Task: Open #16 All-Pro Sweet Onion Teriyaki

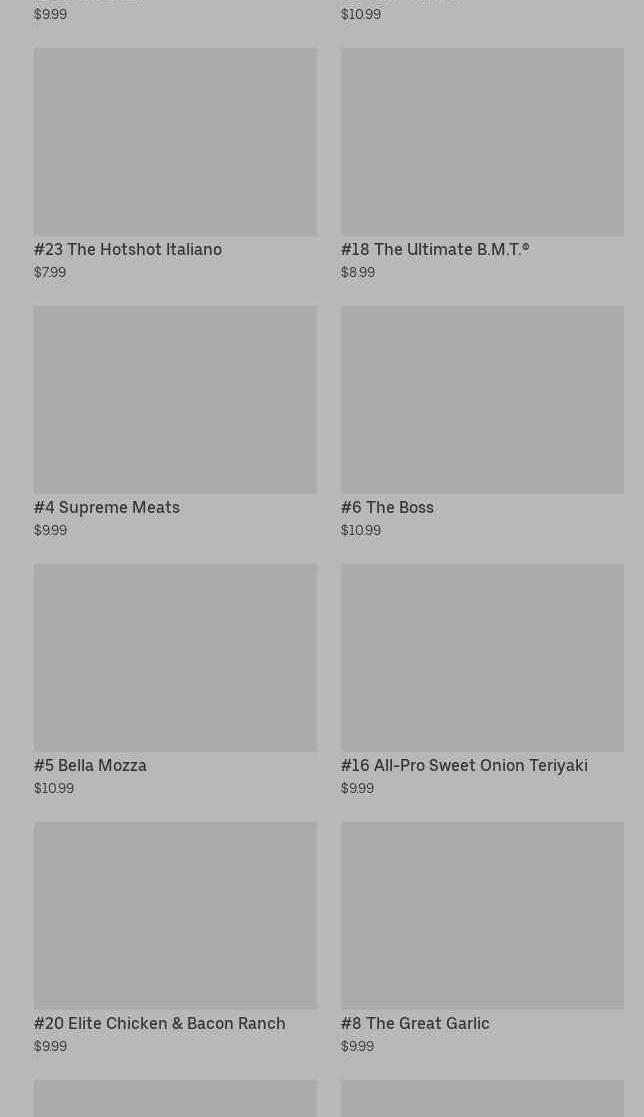Action: 482,680
